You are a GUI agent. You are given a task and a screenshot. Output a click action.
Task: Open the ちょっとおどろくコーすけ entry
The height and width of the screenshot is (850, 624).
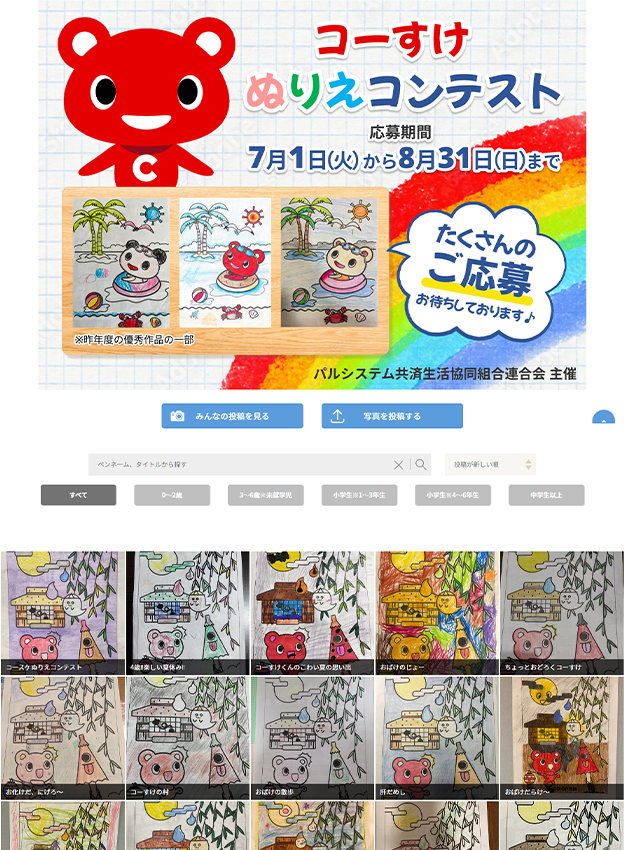point(561,612)
